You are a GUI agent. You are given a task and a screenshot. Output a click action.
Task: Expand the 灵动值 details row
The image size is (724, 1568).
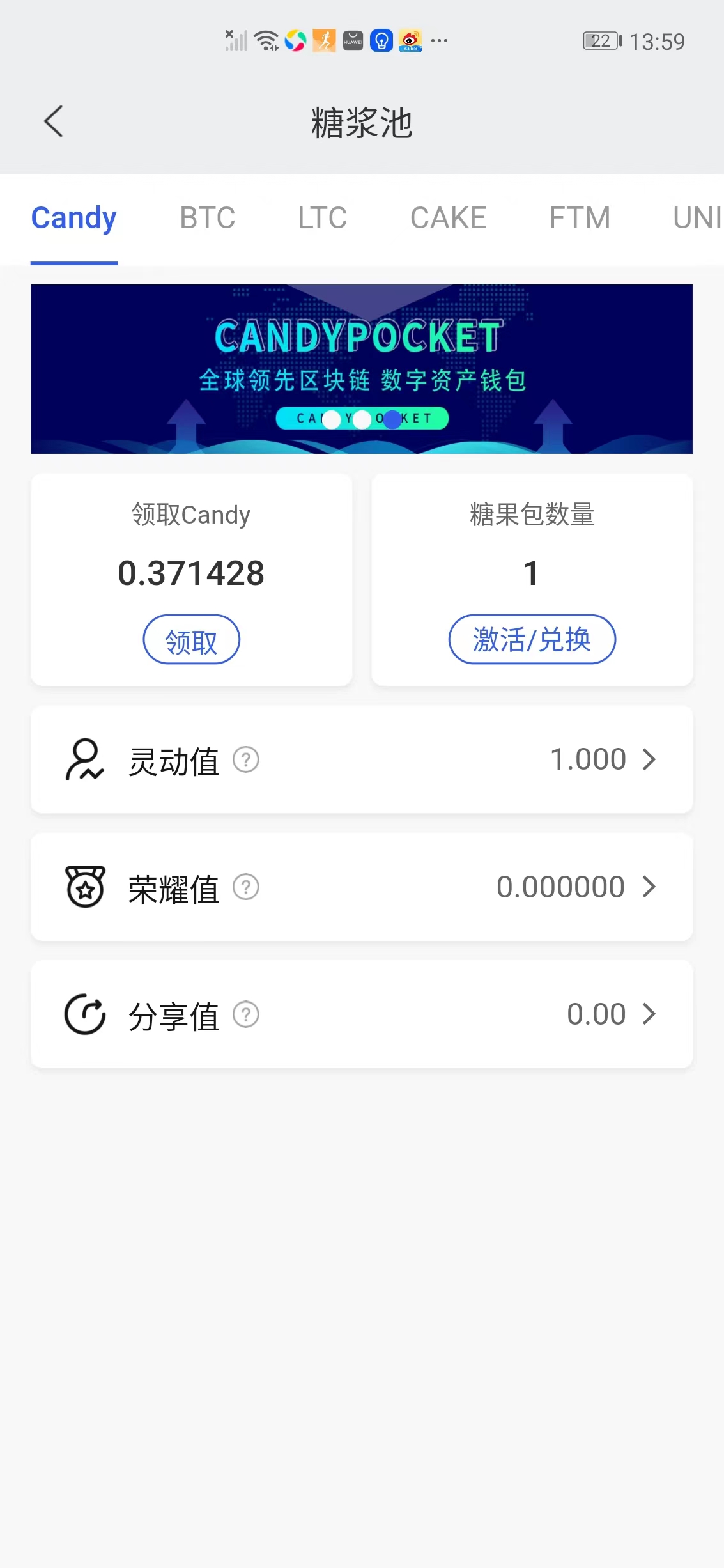[651, 760]
